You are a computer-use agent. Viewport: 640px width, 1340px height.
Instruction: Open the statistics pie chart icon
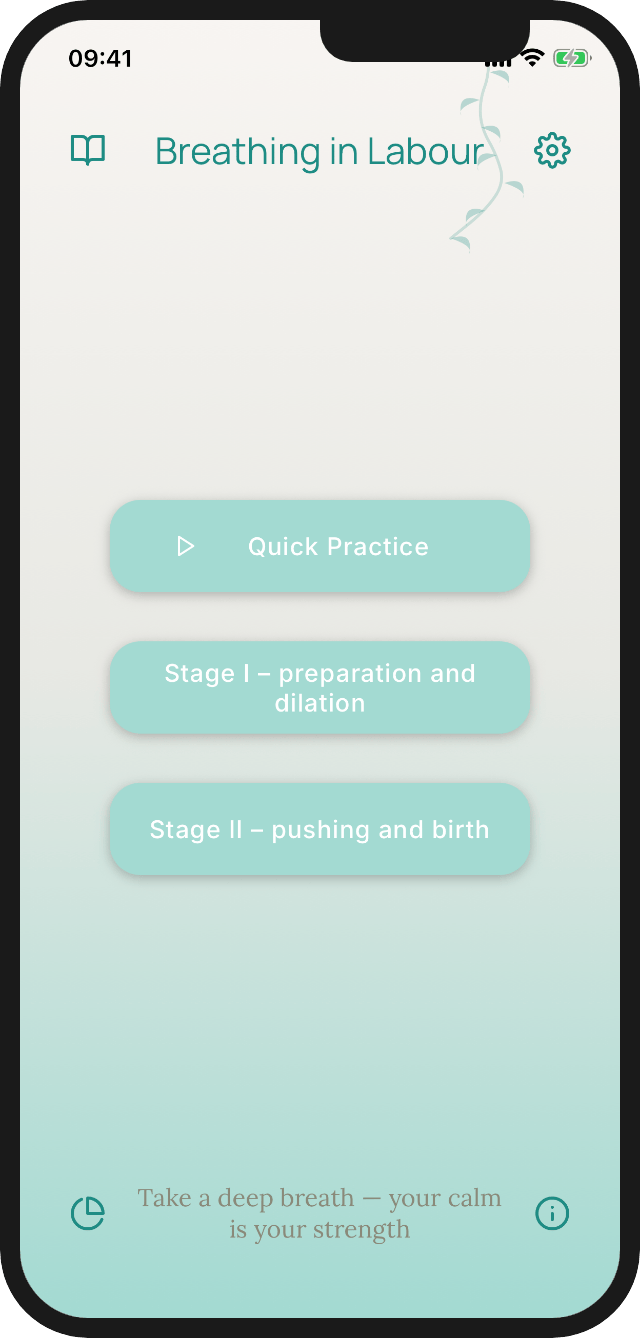pos(88,1213)
